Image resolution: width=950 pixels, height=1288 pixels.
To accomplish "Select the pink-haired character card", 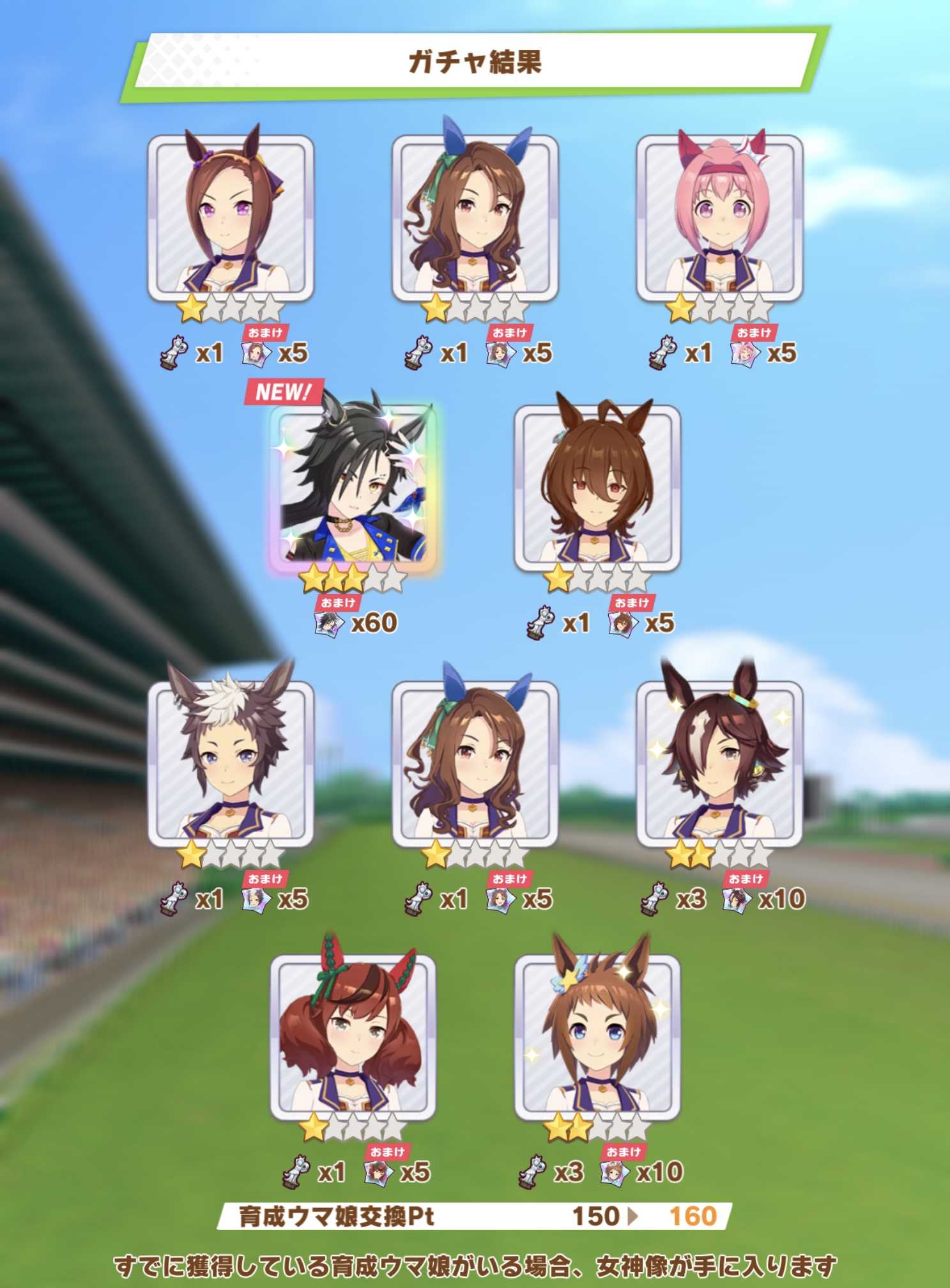I will (x=719, y=217).
